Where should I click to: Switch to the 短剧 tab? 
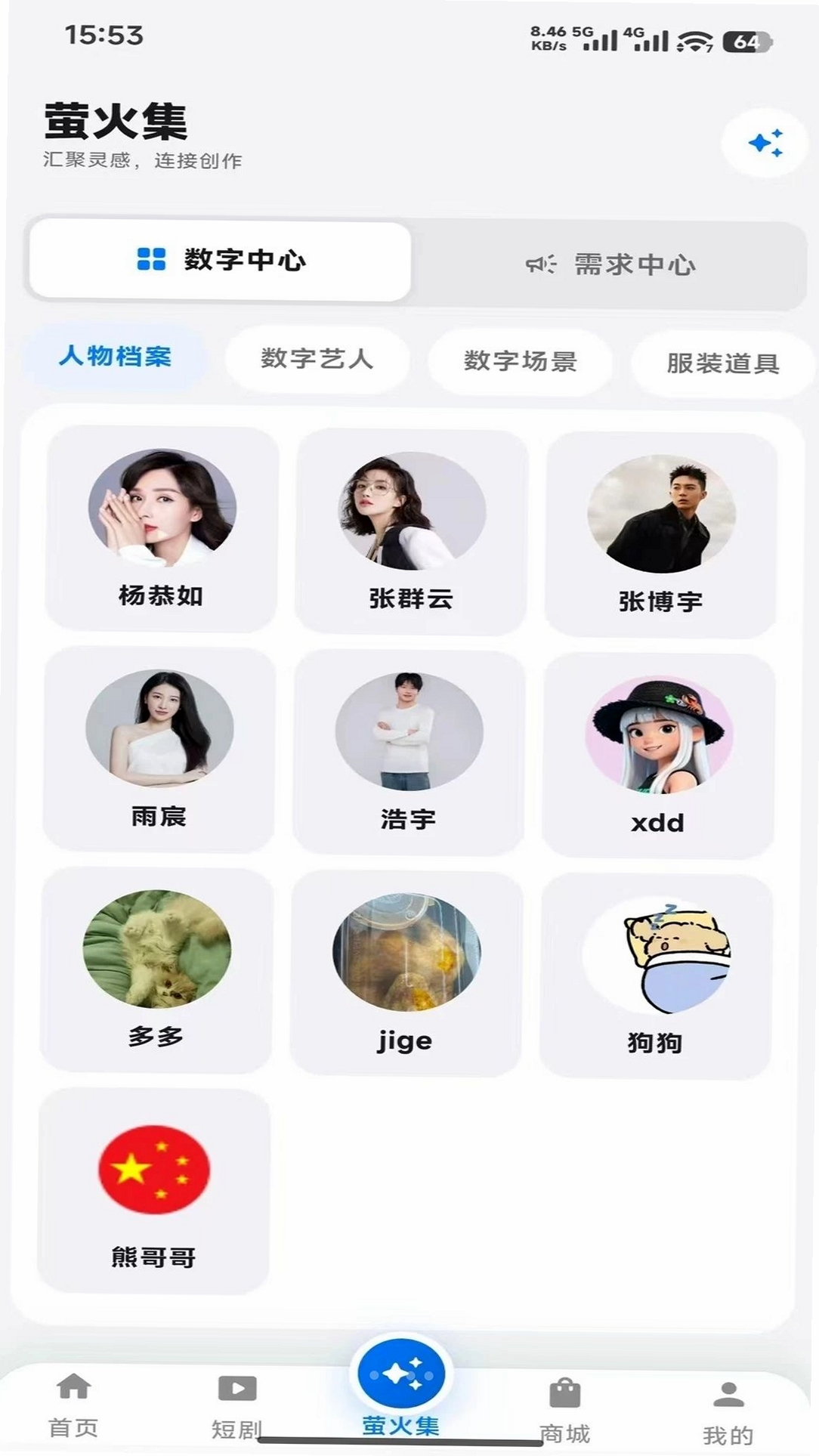(x=236, y=1408)
